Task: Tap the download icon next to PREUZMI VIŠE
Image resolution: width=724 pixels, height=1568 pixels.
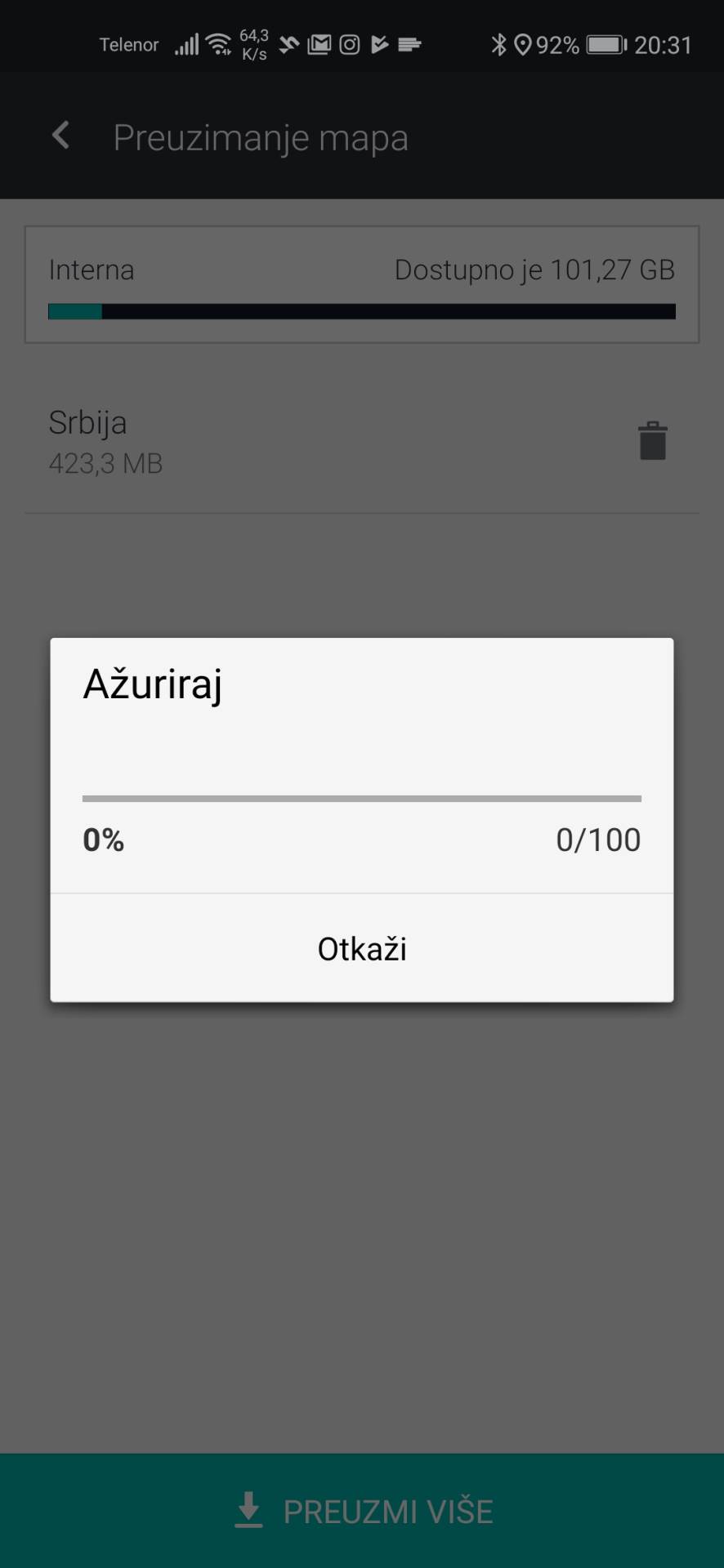Action: click(x=249, y=1510)
